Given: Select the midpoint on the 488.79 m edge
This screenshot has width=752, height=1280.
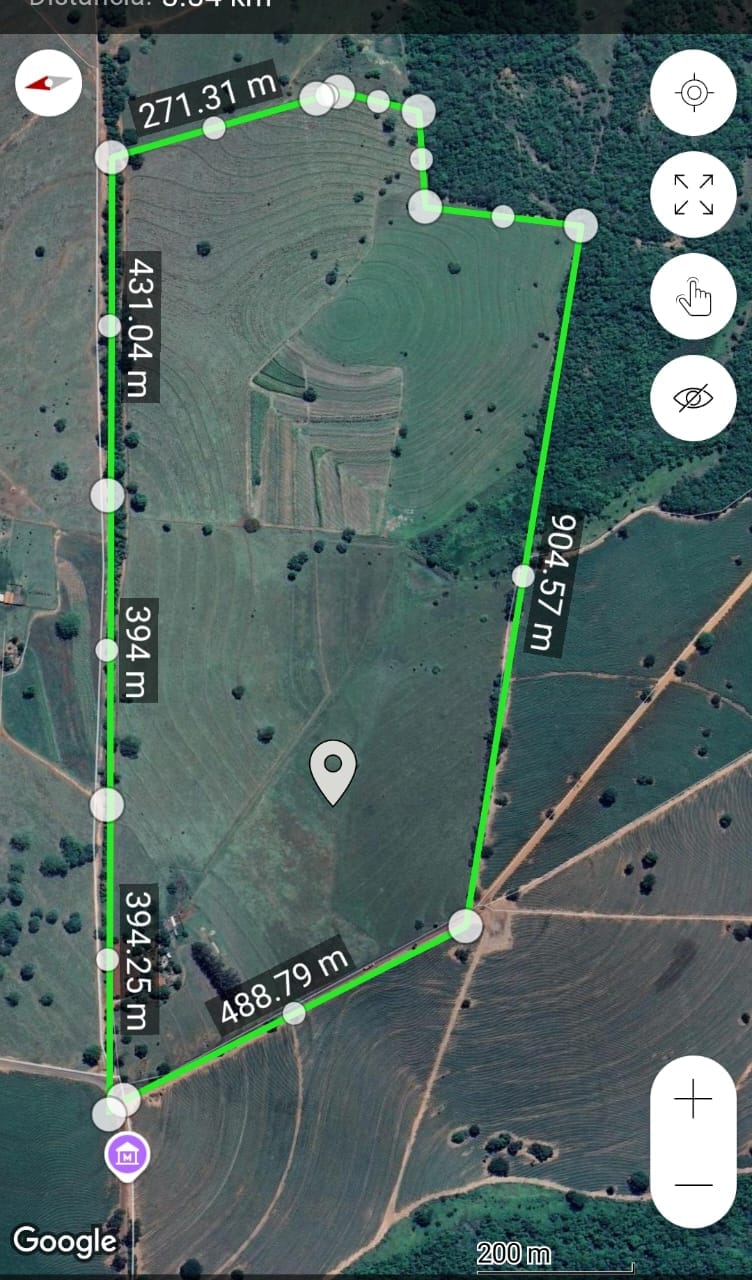Looking at the screenshot, I should pyautogui.click(x=294, y=1013).
